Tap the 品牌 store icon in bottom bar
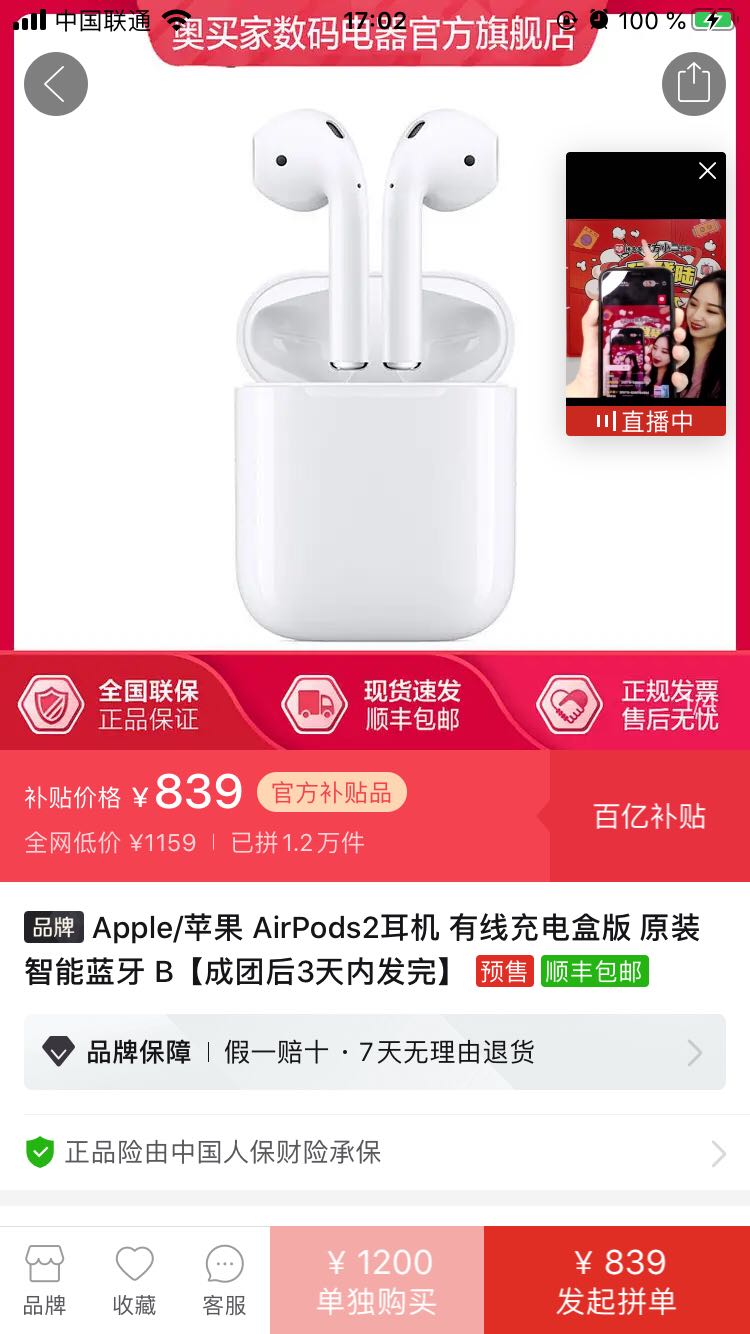The height and width of the screenshot is (1334, 750). click(44, 1279)
